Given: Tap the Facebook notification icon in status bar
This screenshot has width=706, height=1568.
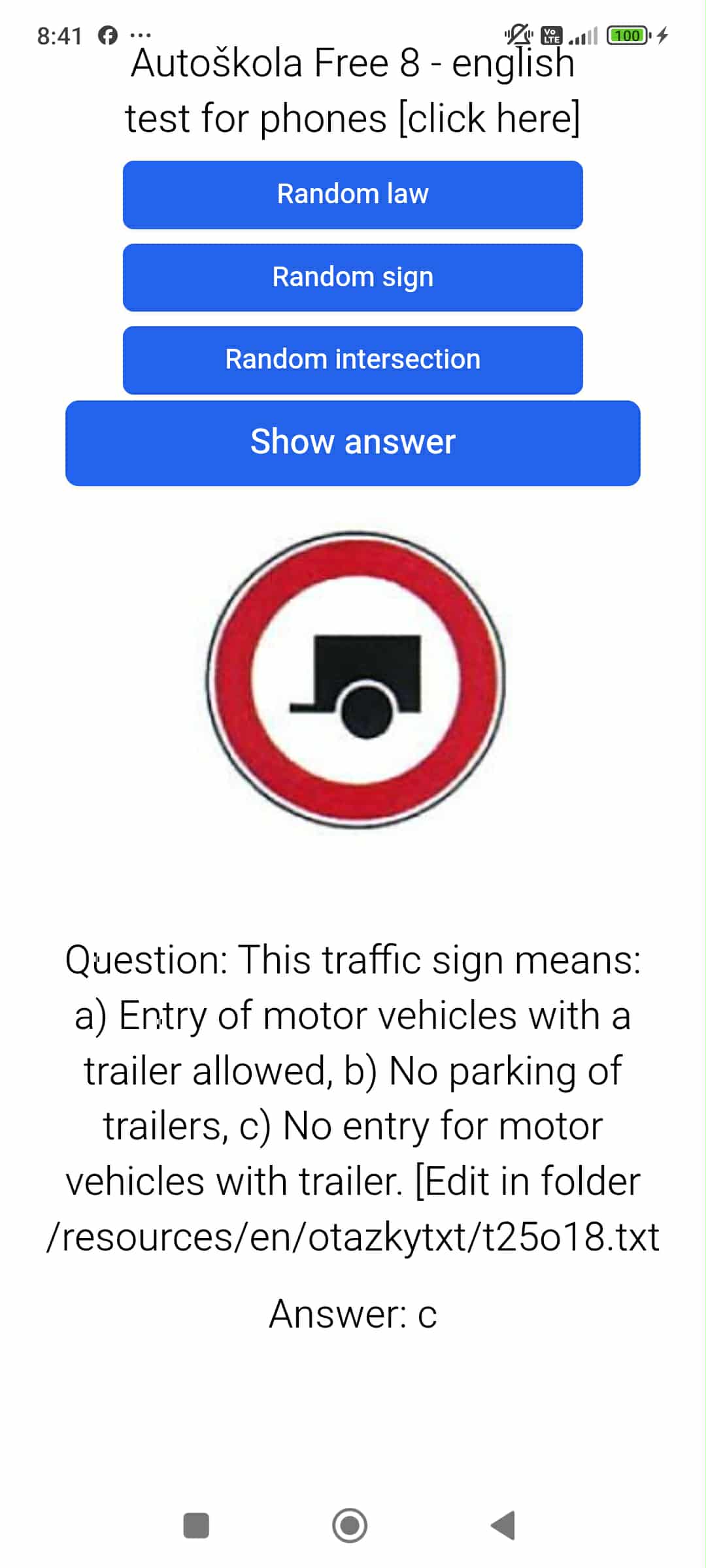Looking at the screenshot, I should tap(107, 36).
